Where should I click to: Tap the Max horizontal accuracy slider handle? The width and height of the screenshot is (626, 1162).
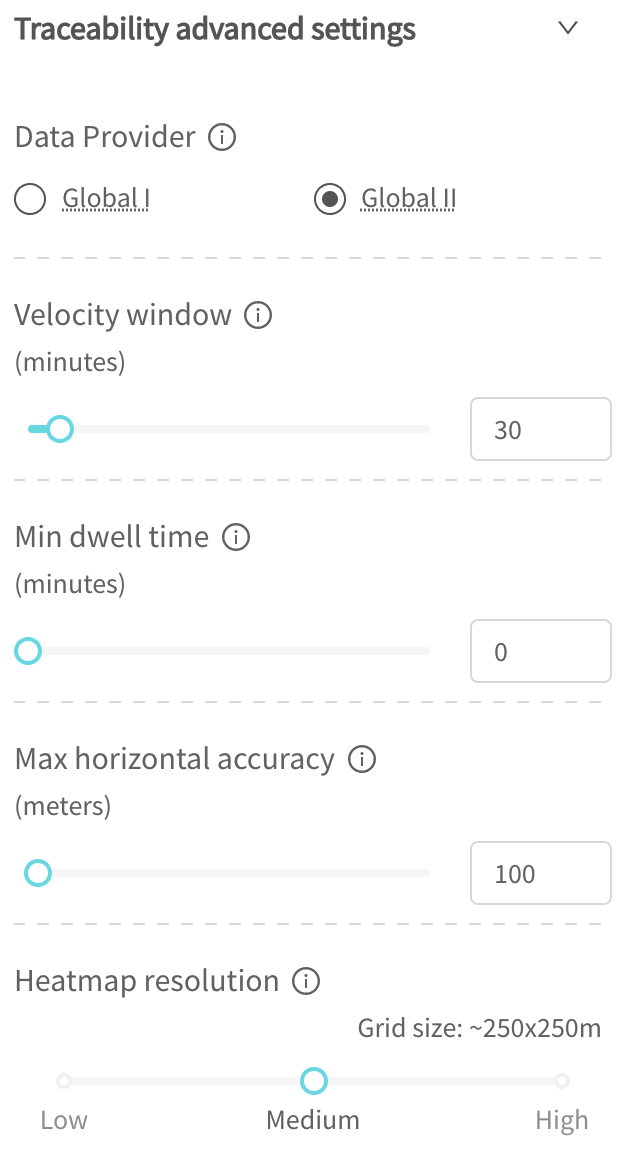click(x=38, y=874)
